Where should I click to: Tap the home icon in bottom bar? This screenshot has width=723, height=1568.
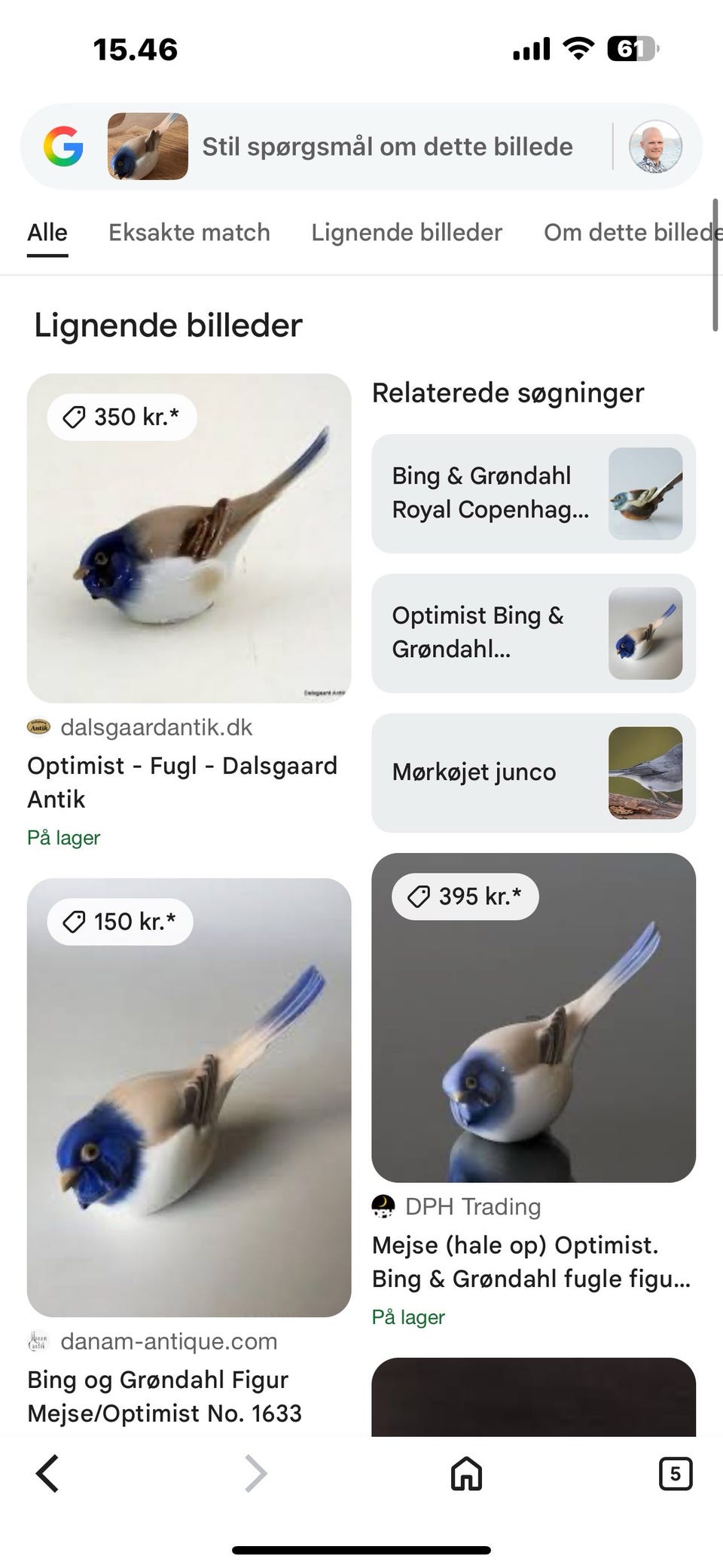(x=465, y=1473)
